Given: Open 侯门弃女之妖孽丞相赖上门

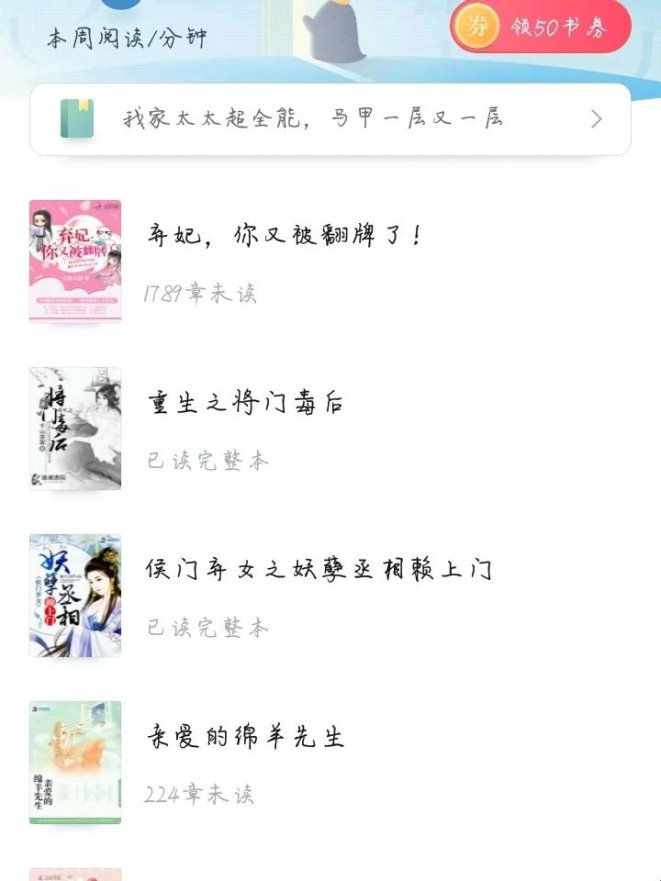Looking at the screenshot, I should click(x=319, y=571).
